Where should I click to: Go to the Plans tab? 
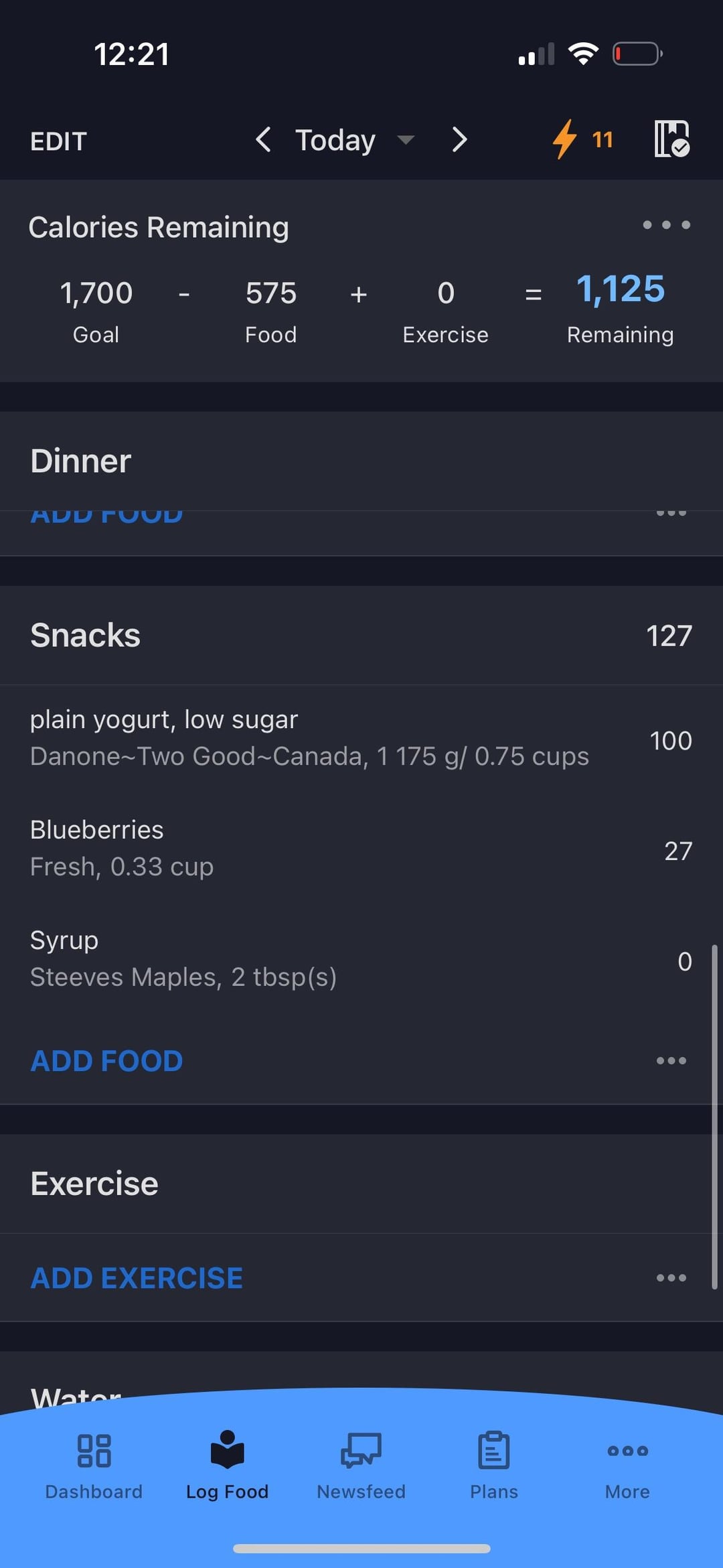494,1466
